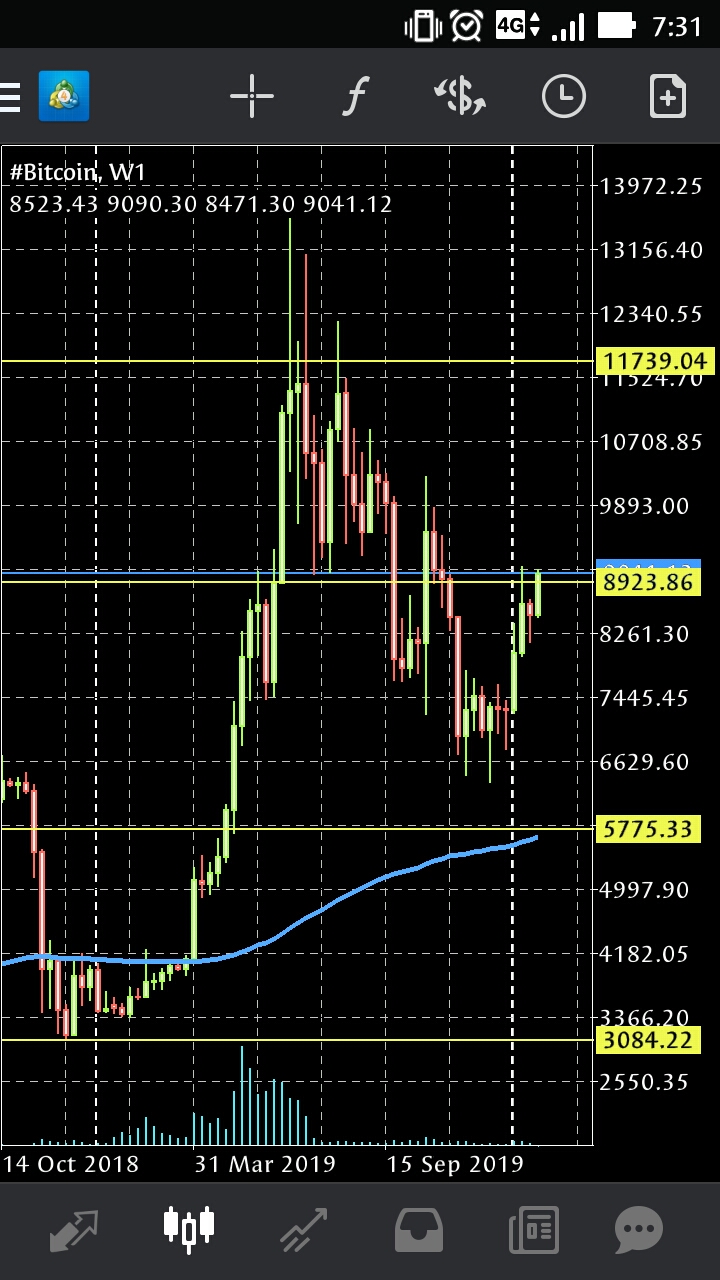Create a new order
720x1280 pixels.
[667, 97]
